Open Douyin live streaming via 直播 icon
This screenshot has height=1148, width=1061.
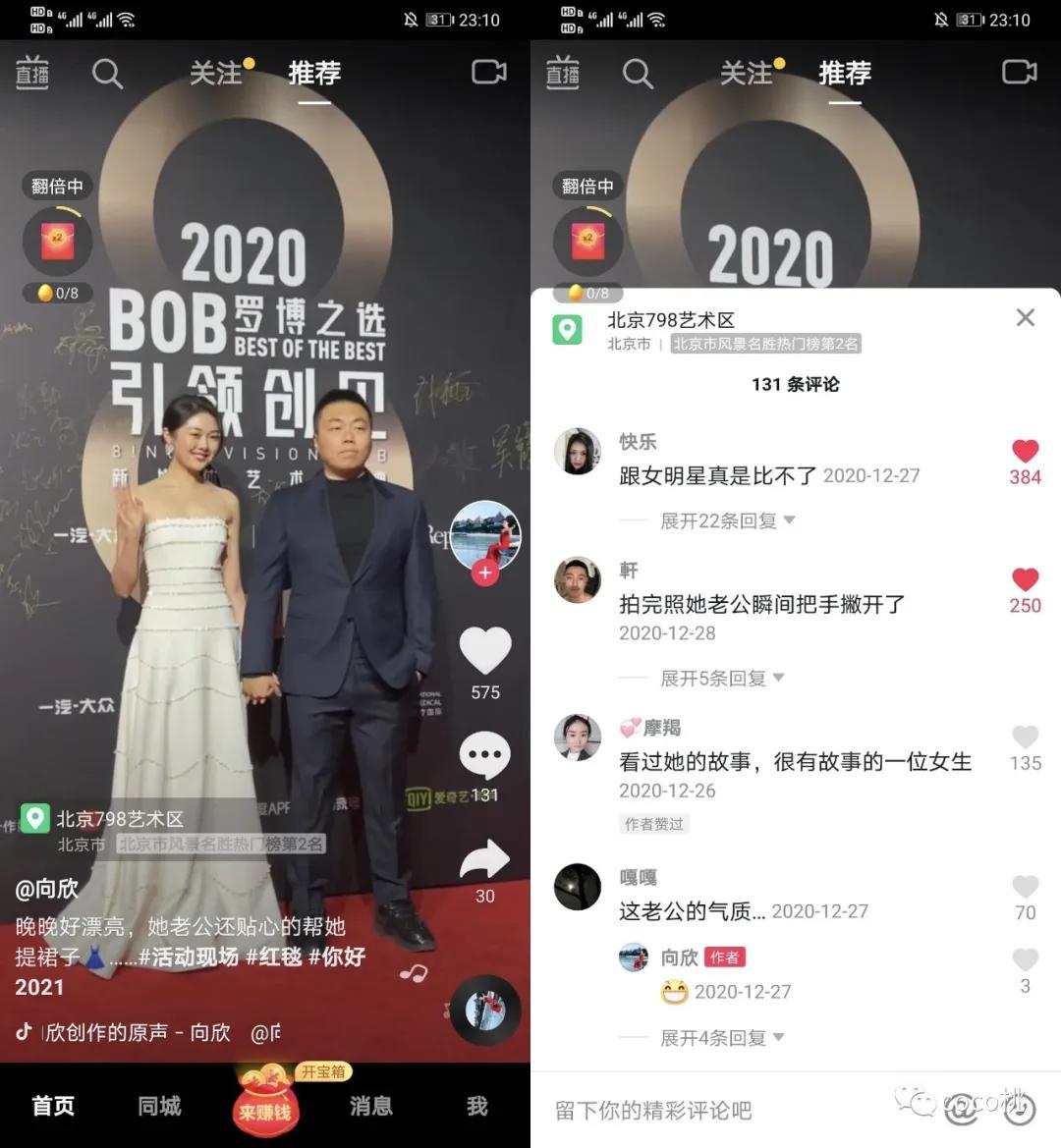[31, 73]
